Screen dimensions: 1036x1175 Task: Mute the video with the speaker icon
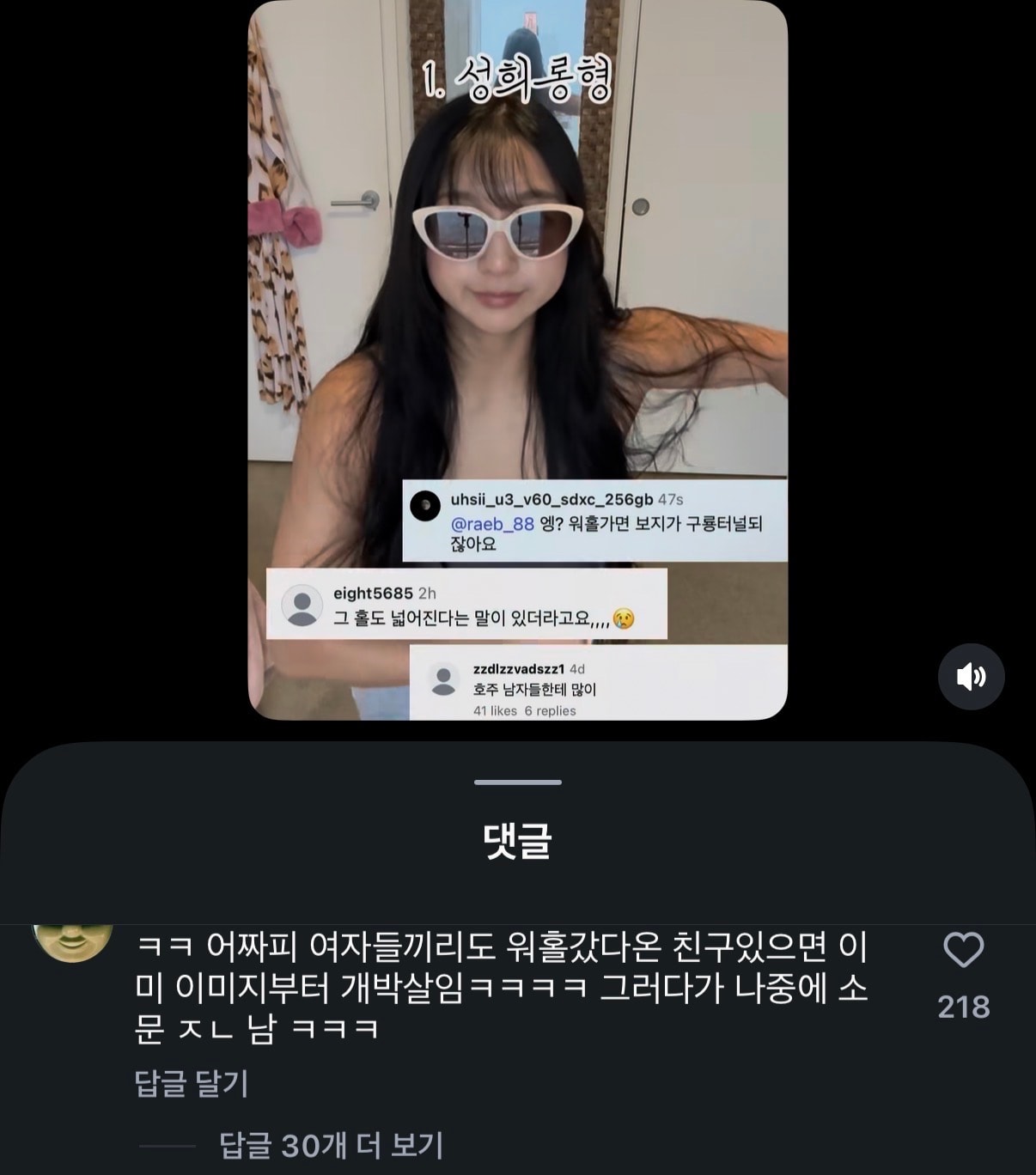click(971, 677)
